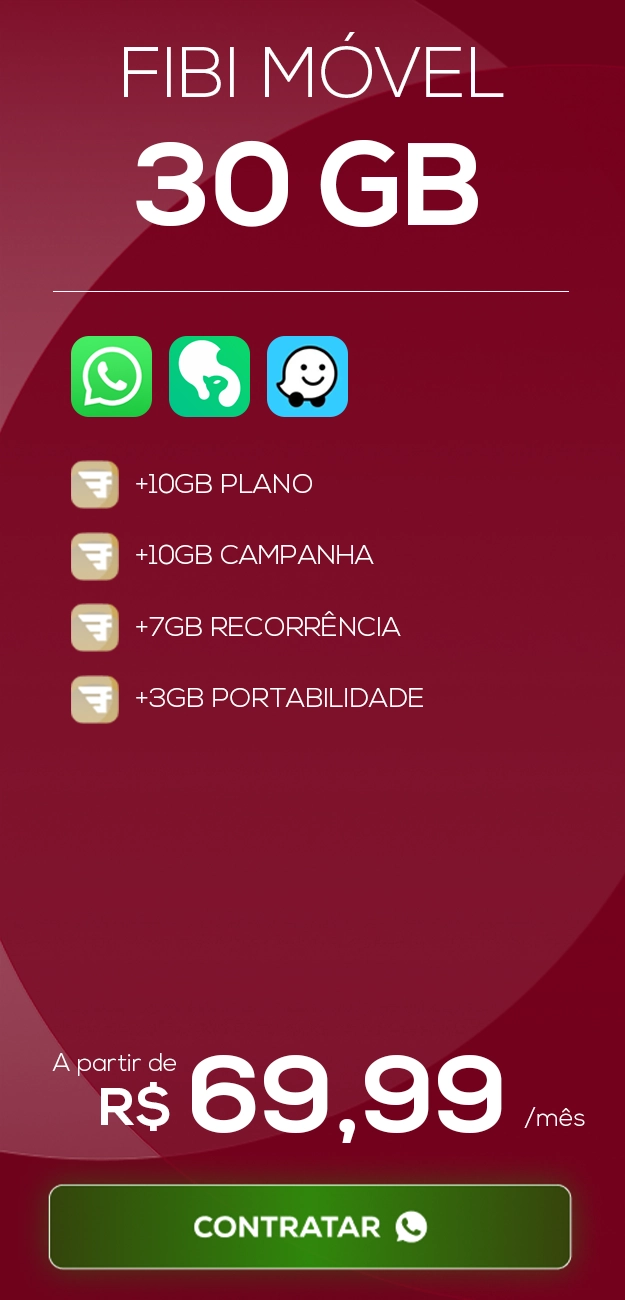Tap the CONTRATAR button
The image size is (625, 1300).
click(310, 1227)
